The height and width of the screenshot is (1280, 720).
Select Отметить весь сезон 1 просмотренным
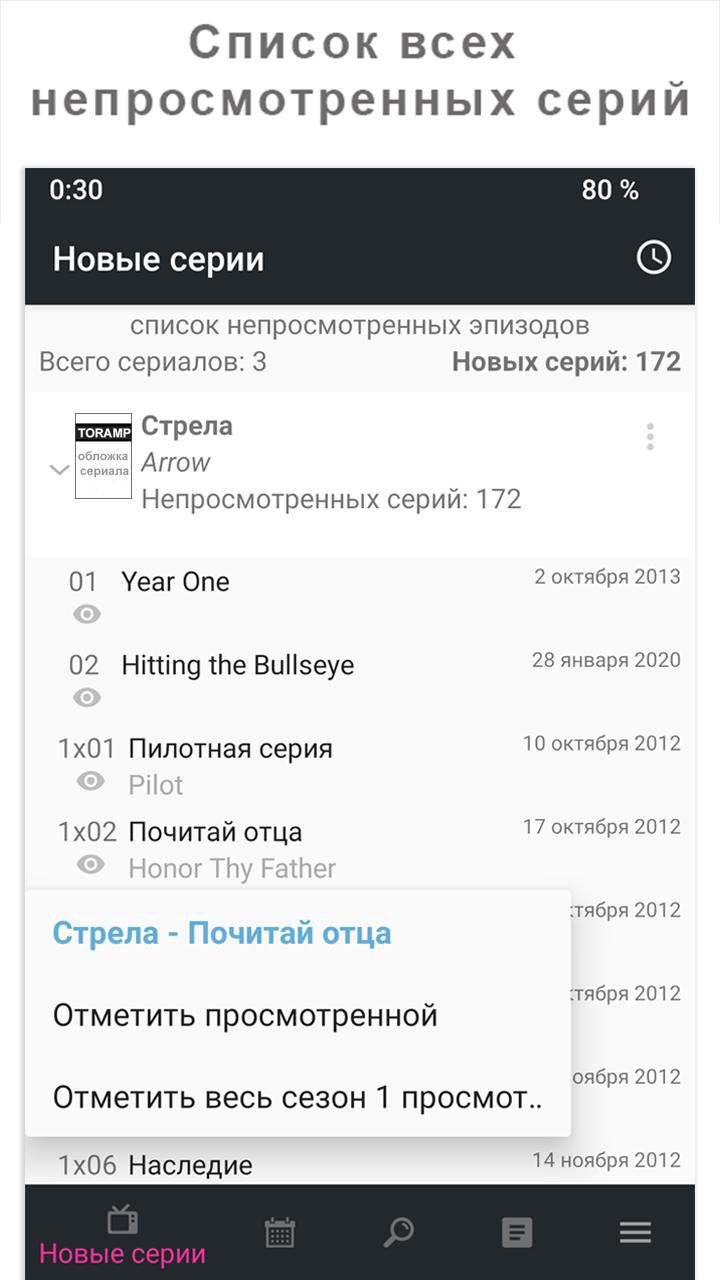(298, 1097)
